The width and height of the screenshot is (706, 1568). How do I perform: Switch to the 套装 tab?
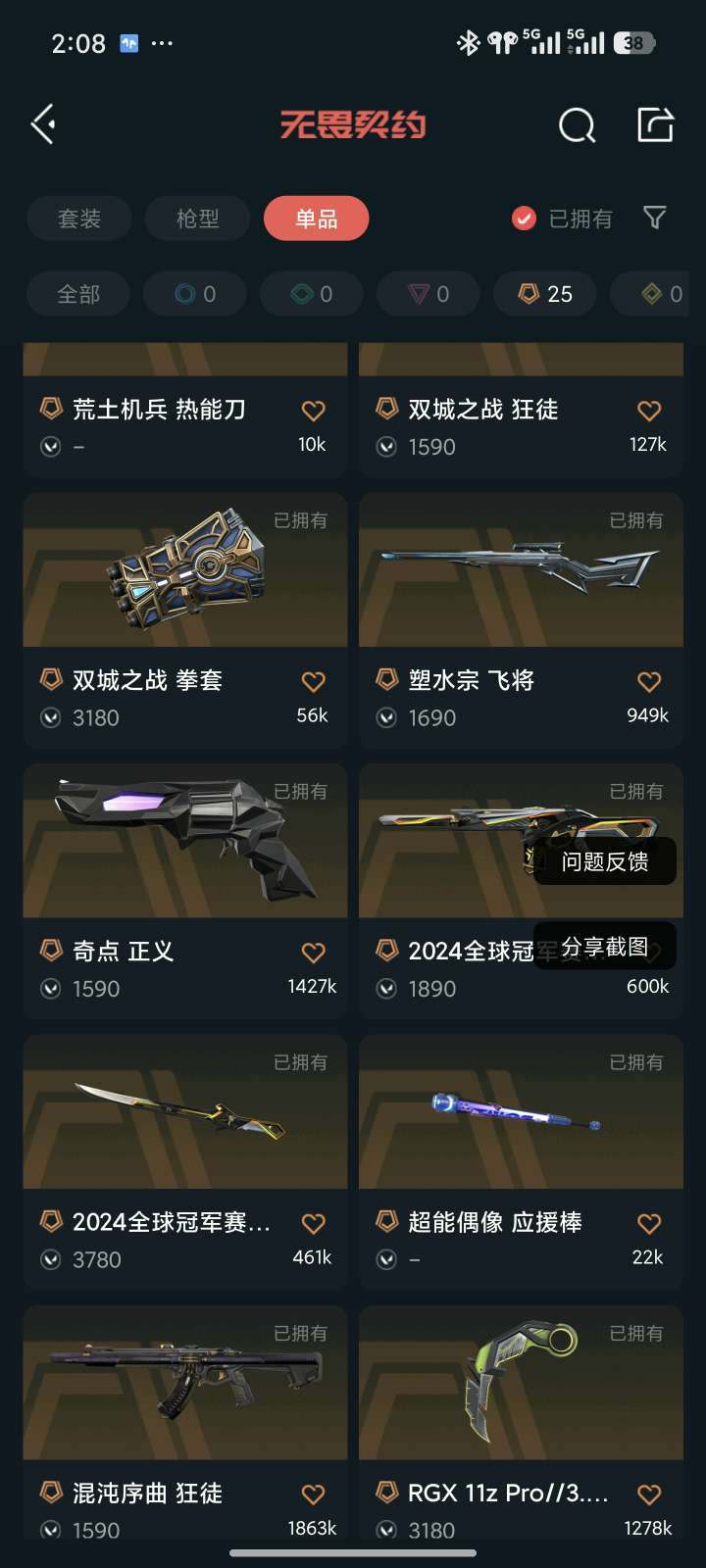click(79, 219)
